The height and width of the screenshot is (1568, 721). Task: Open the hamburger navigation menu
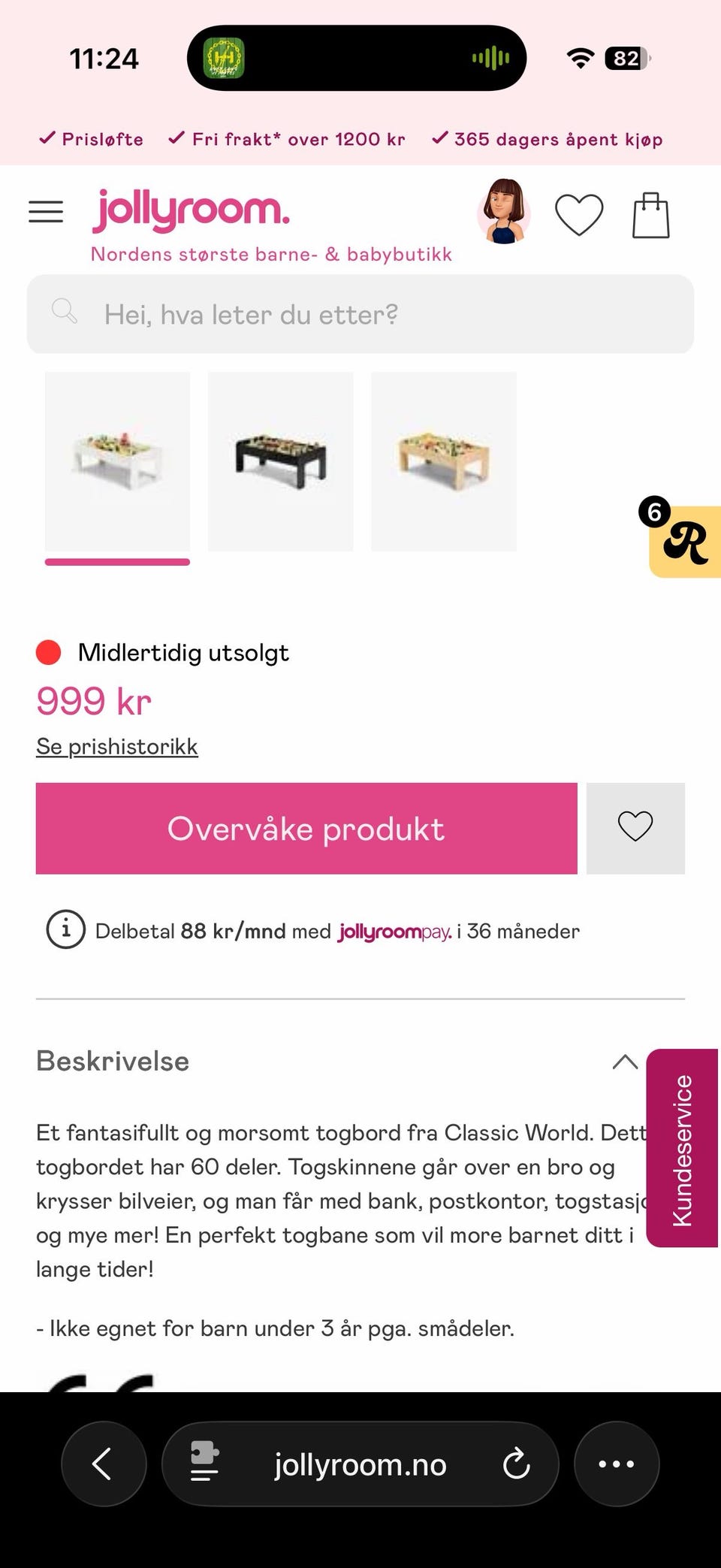click(x=46, y=211)
